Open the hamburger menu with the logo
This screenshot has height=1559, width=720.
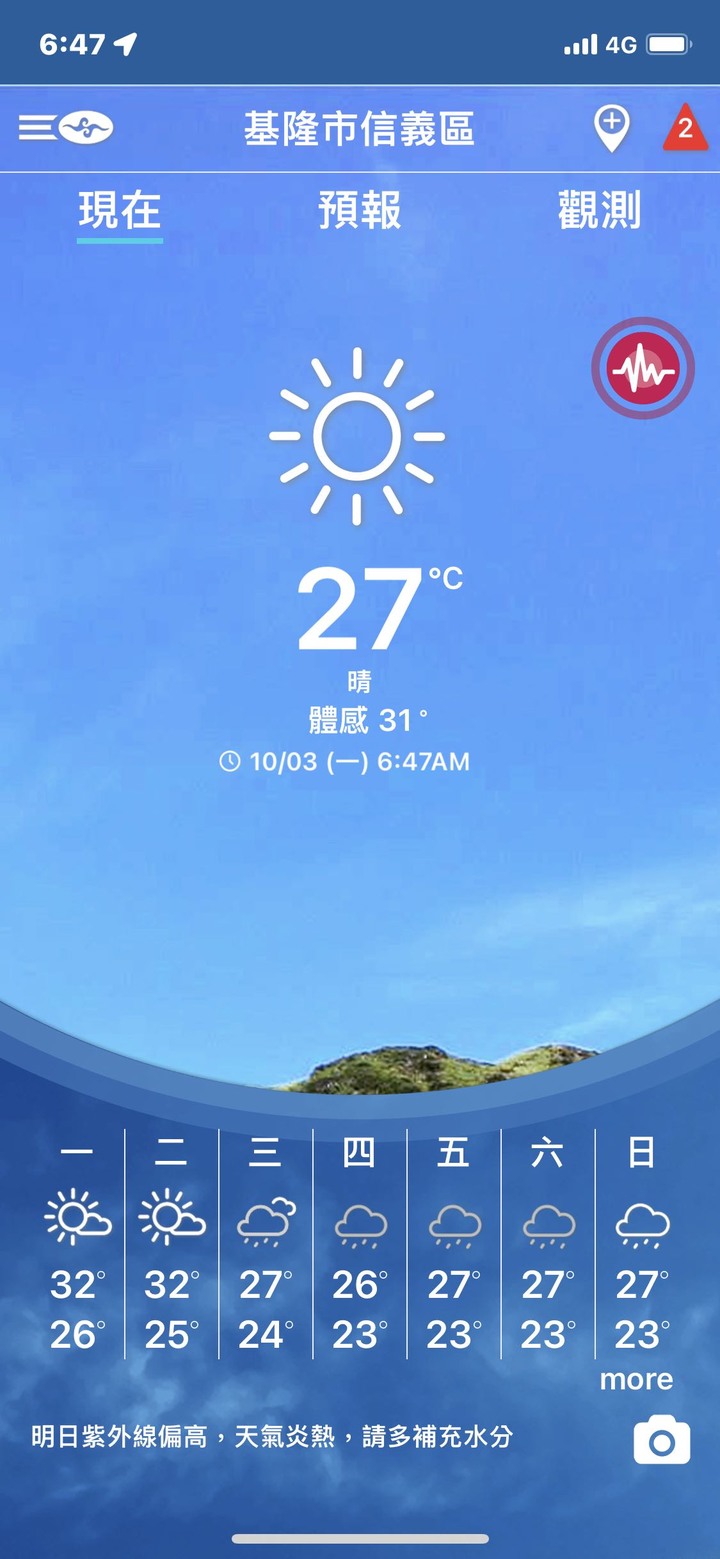point(66,128)
